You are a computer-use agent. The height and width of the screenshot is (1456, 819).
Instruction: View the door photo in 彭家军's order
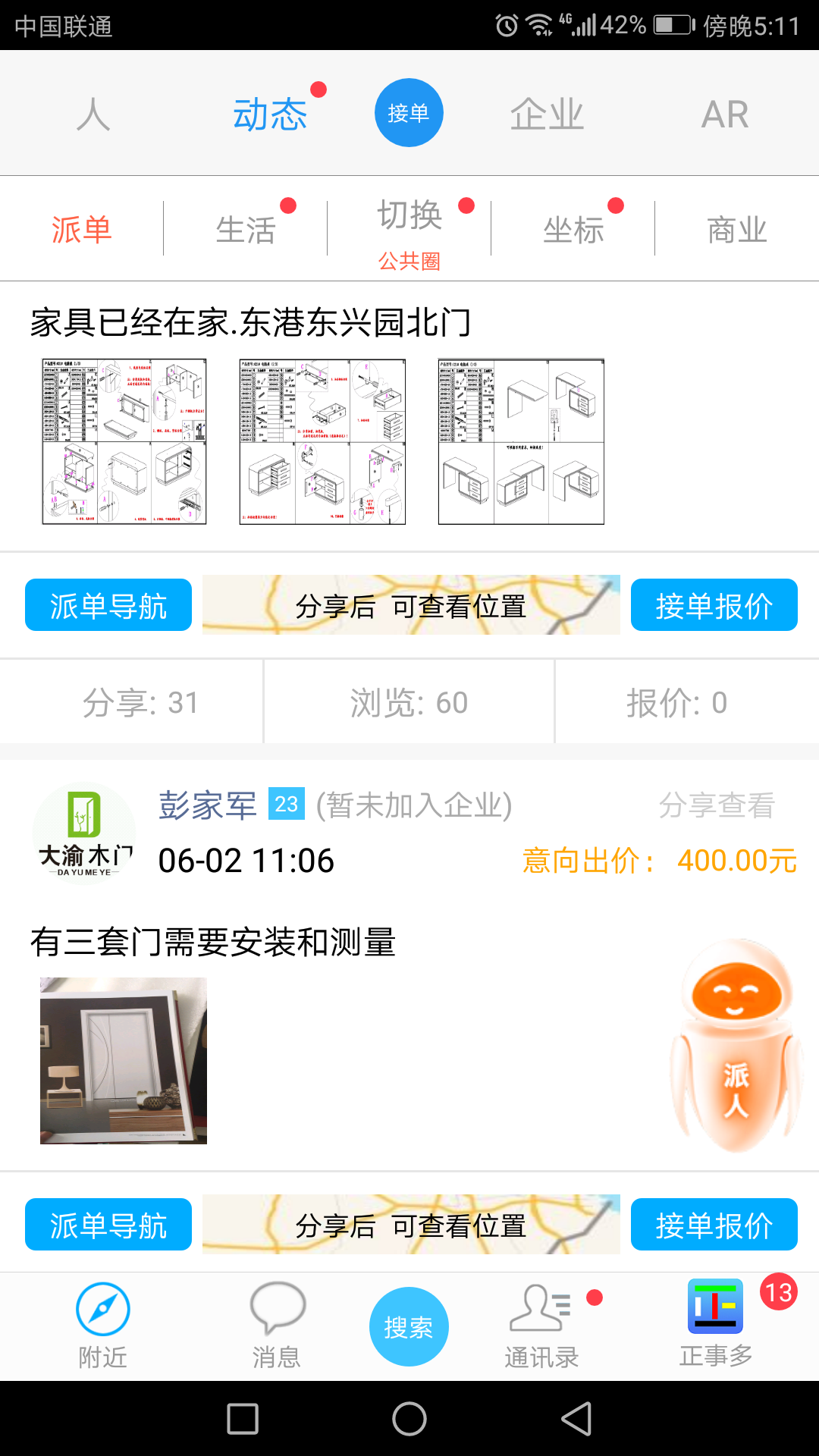124,1060
